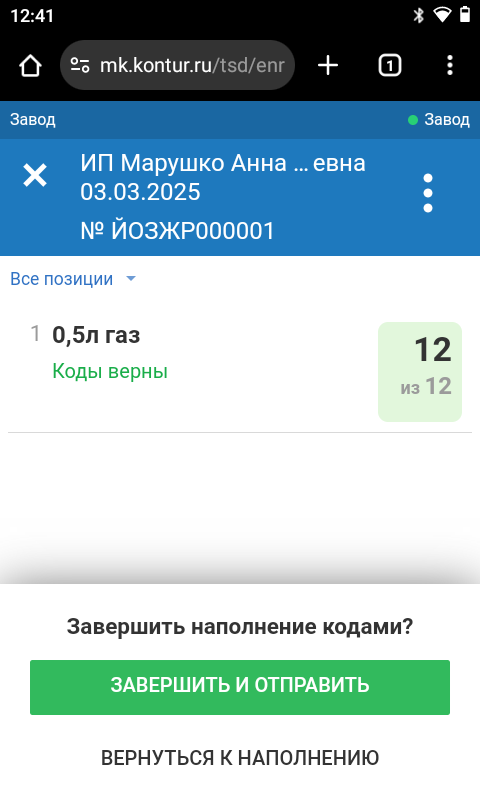Show the open tabs switcher
Screen dimensions: 480x800
390,65
